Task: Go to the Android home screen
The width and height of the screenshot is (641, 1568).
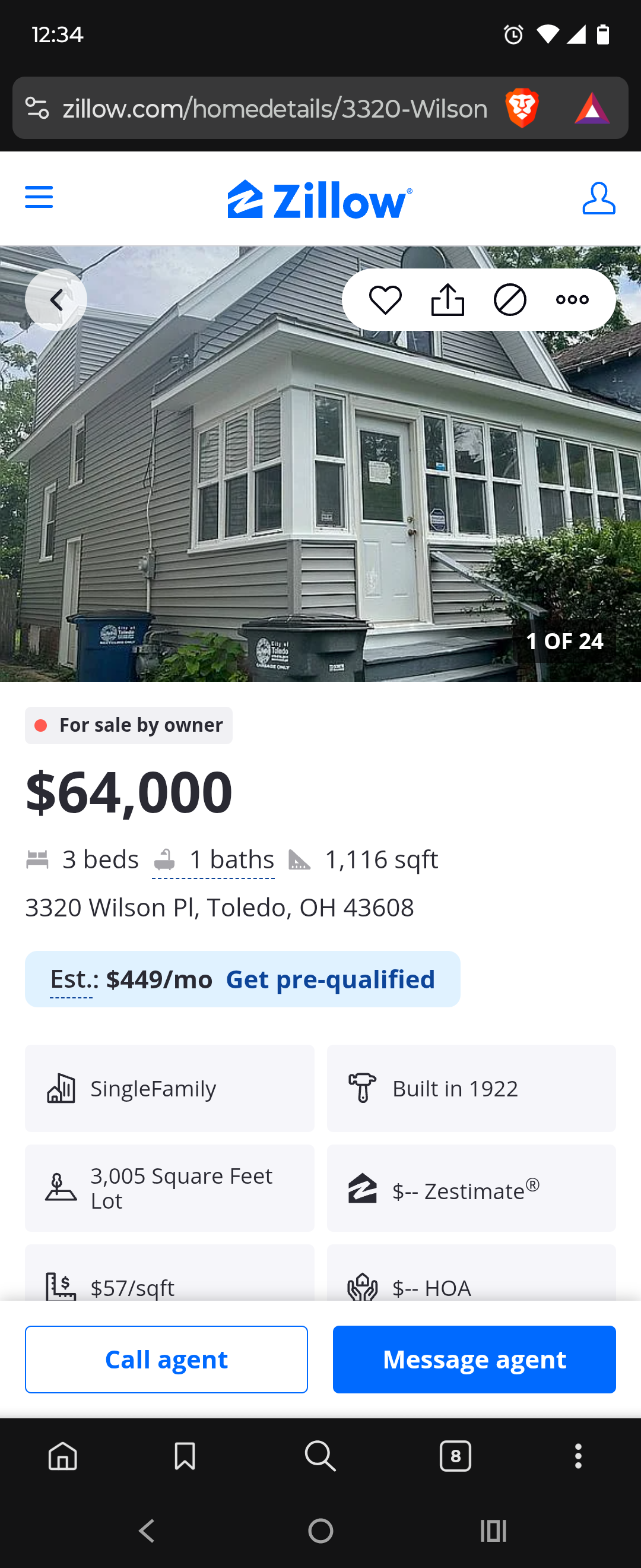Action: click(x=320, y=1530)
